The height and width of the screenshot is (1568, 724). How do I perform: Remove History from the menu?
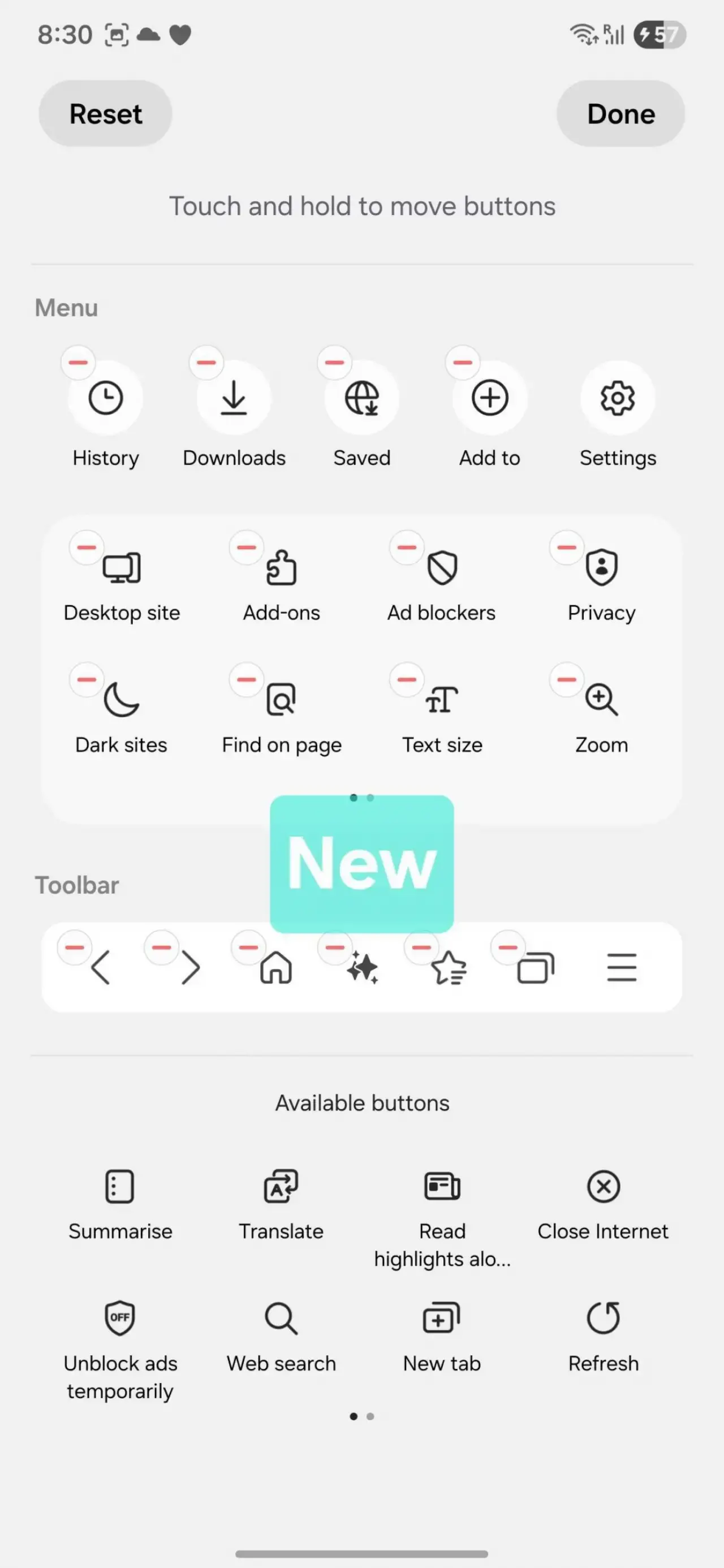pyautogui.click(x=78, y=363)
